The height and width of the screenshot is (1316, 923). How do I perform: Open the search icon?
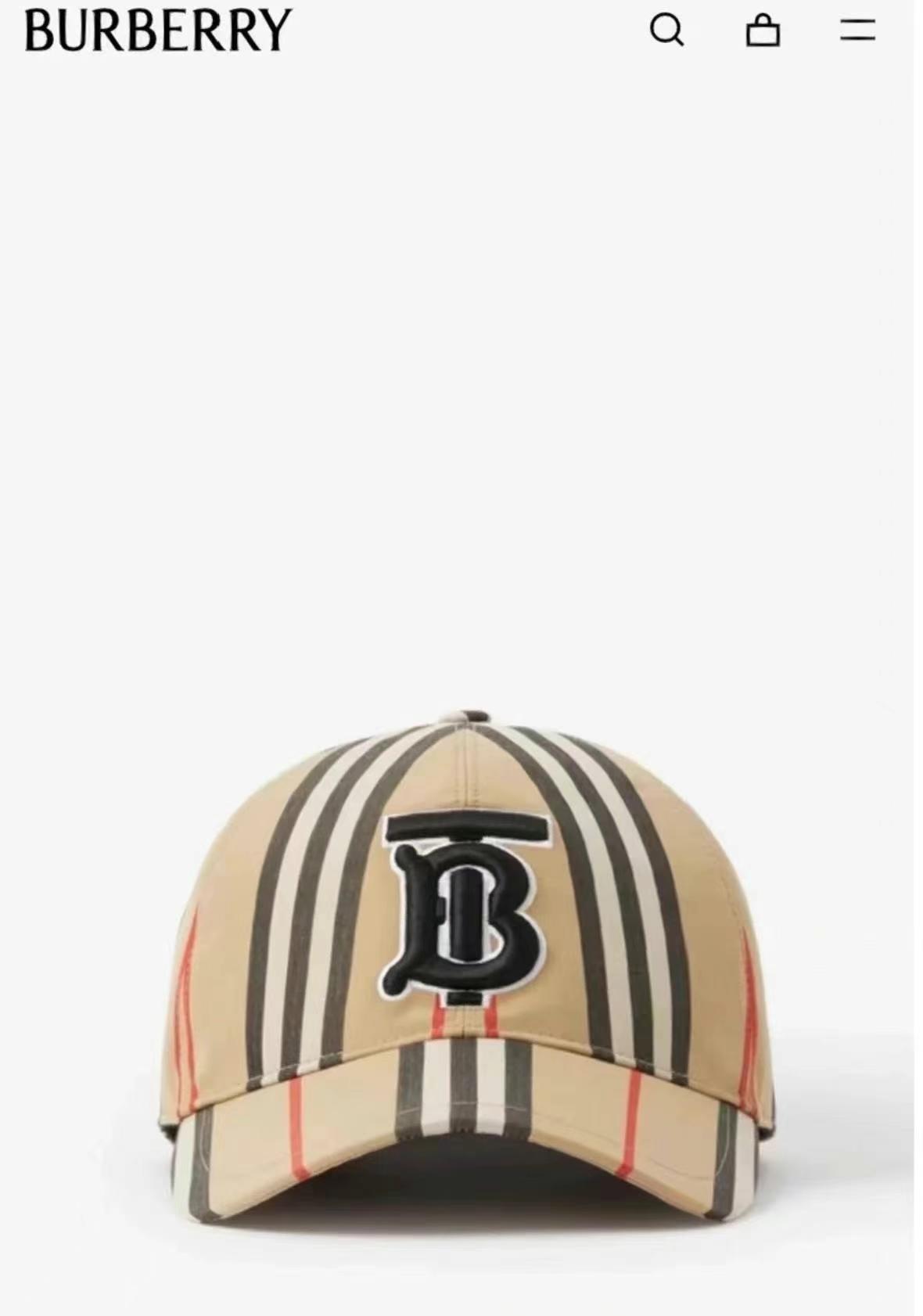pos(666,31)
